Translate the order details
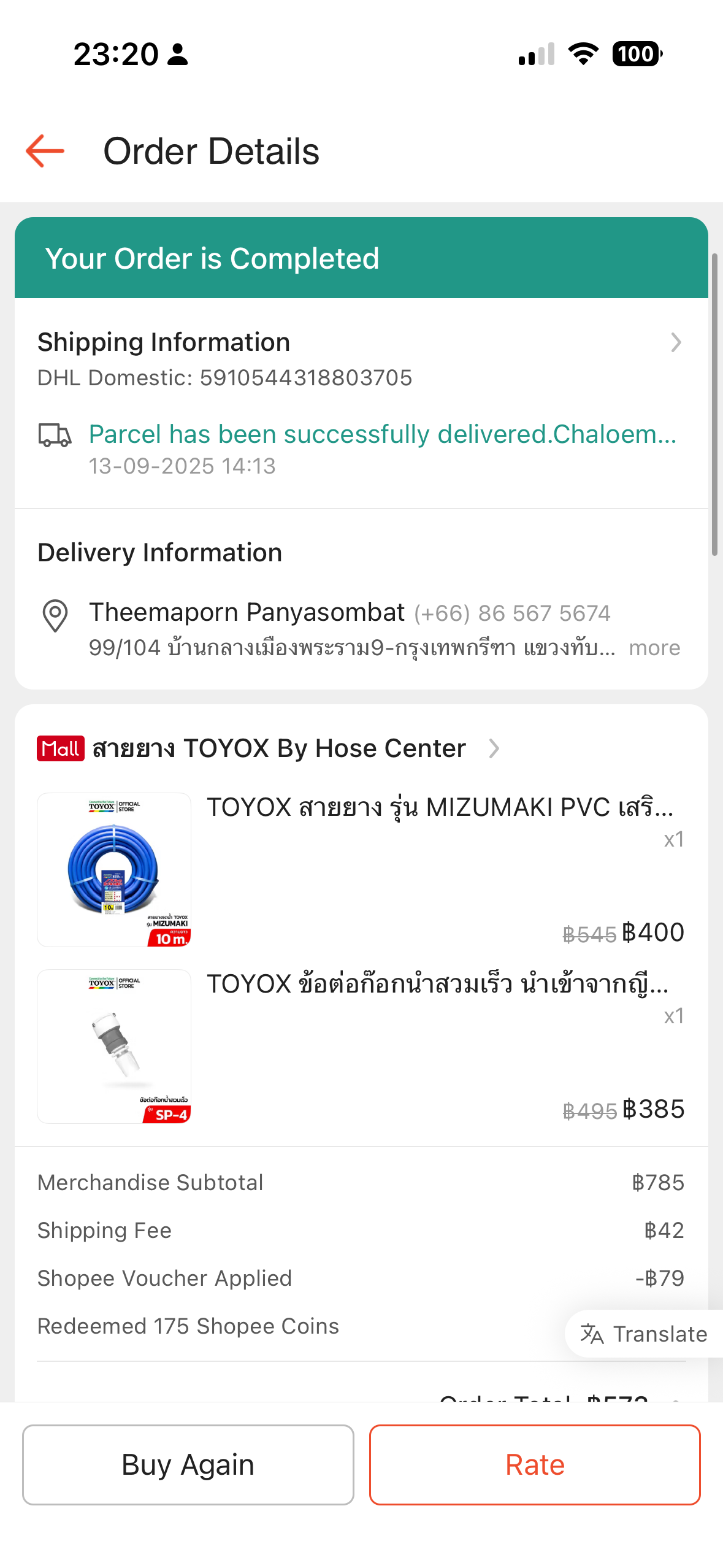This screenshot has width=723, height=1568. tap(644, 1334)
